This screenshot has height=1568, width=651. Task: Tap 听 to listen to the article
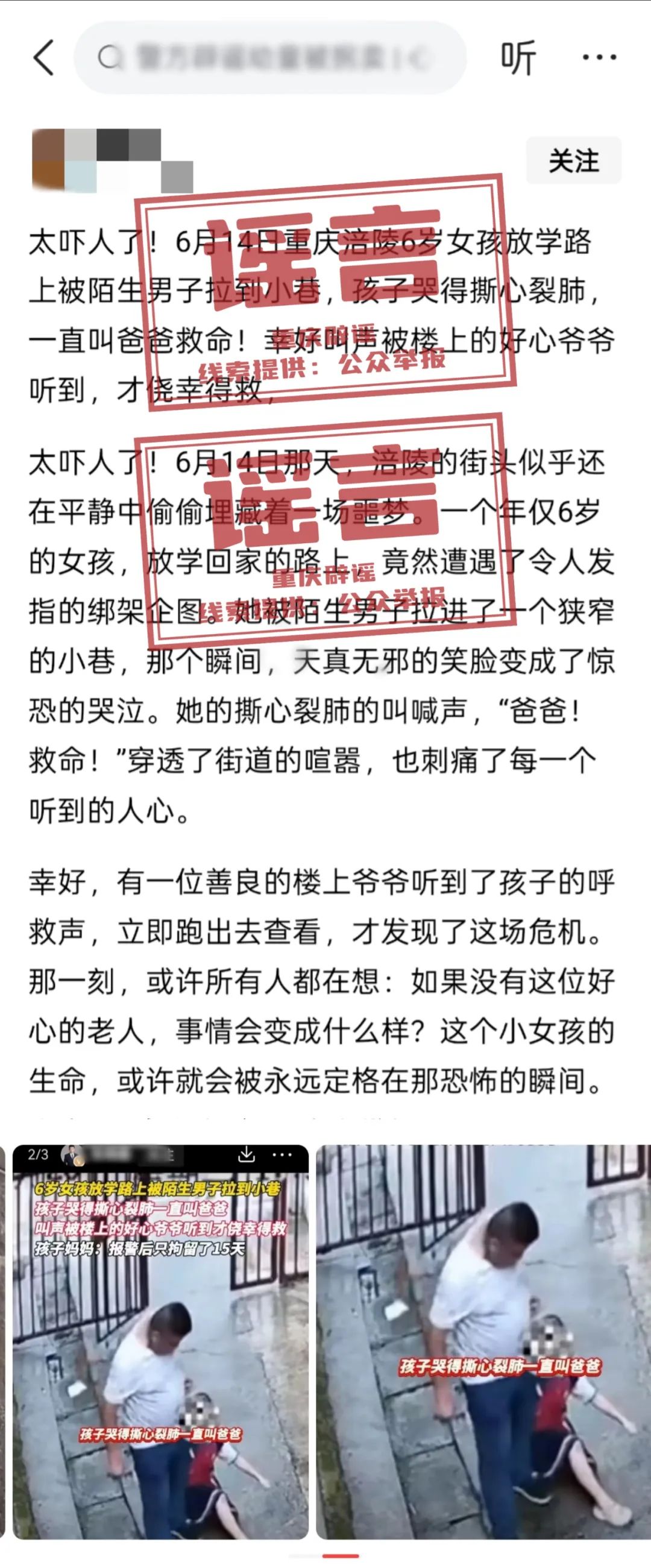(x=518, y=58)
